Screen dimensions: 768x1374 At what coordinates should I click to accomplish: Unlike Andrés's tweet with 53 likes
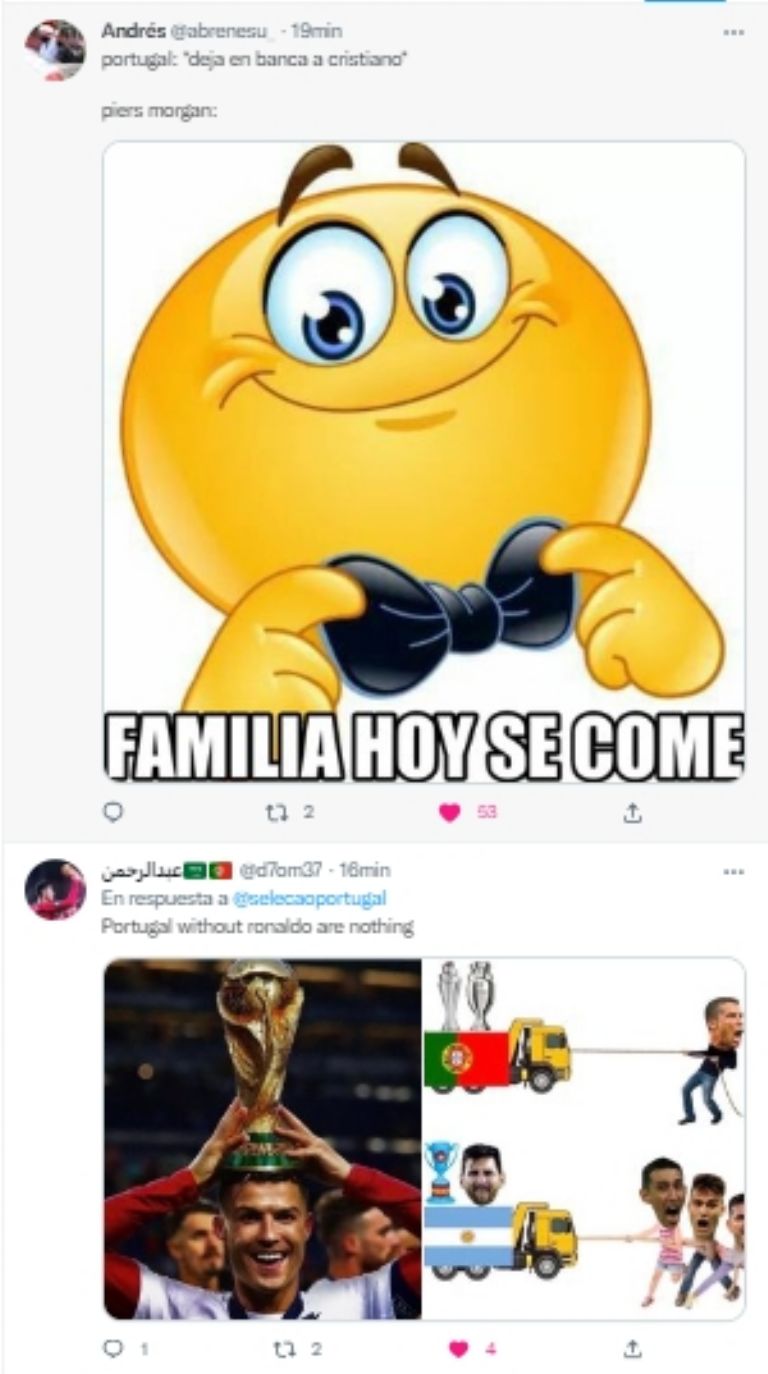450,813
